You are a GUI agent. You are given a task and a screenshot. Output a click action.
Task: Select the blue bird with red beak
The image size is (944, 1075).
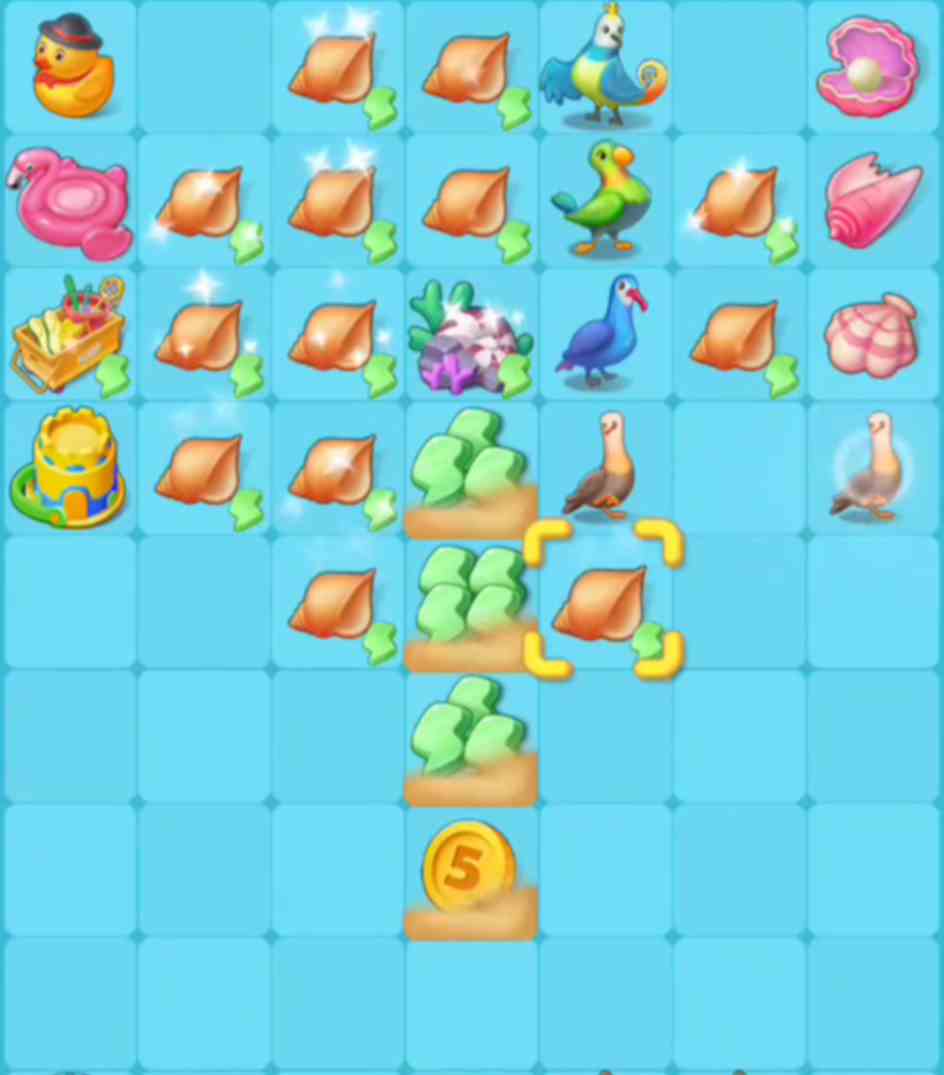click(x=602, y=335)
